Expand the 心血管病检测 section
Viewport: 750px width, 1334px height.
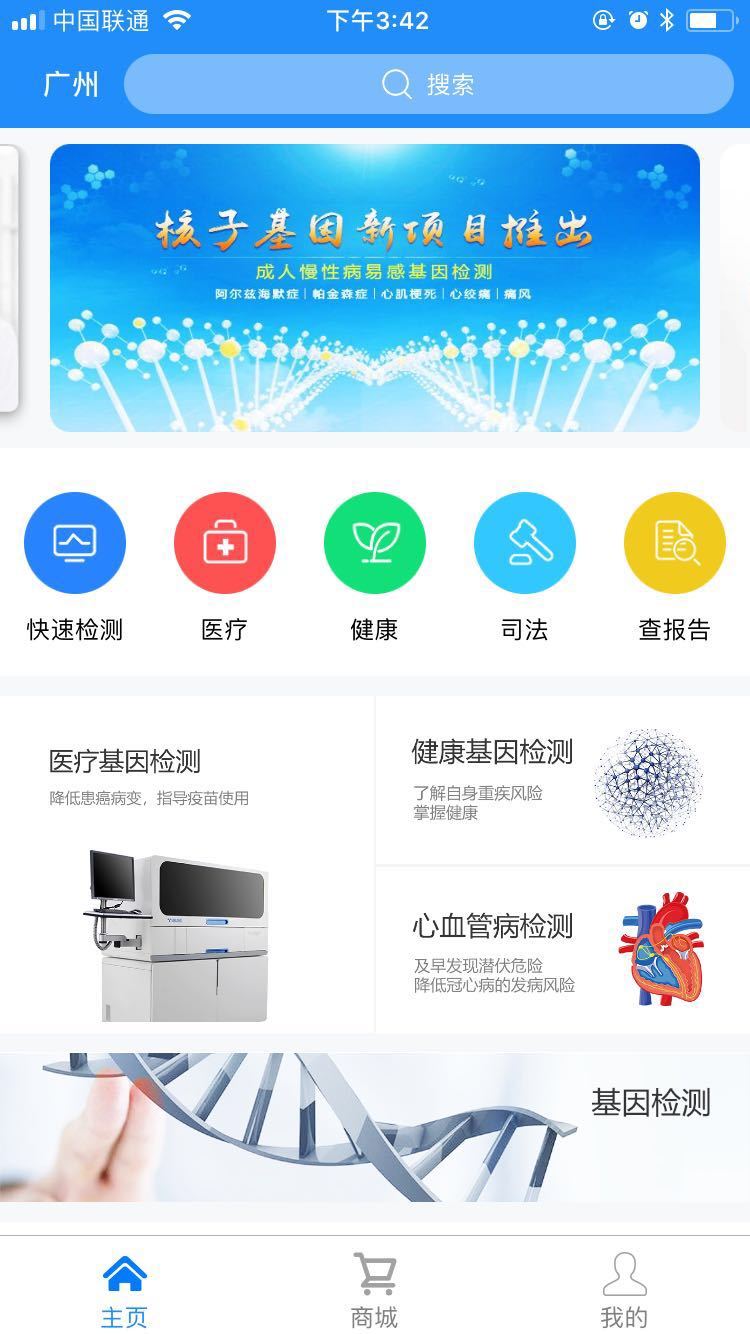coord(560,950)
